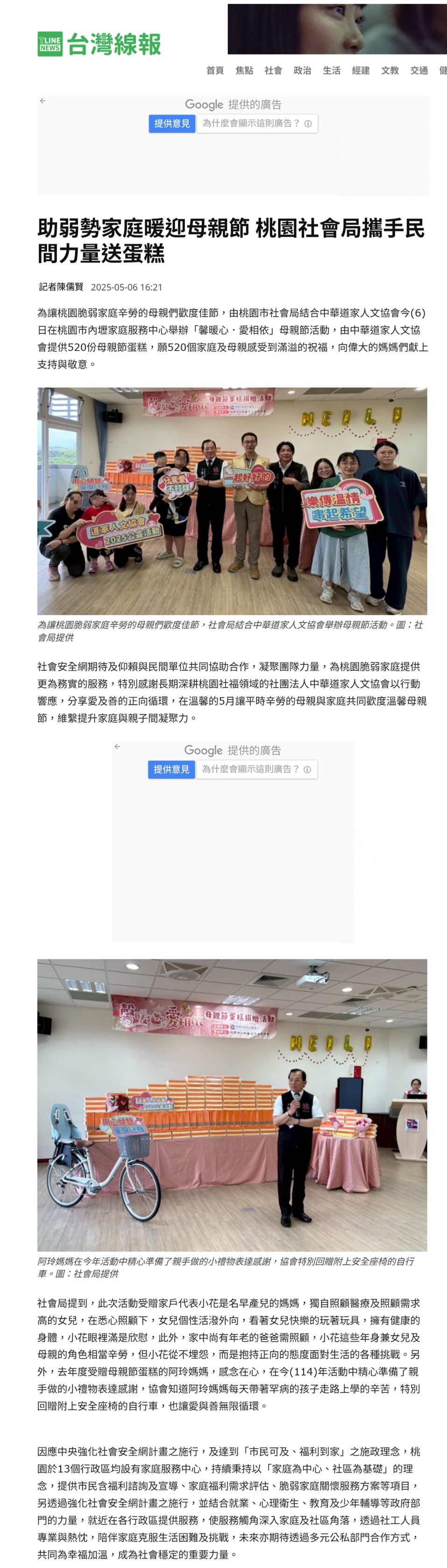Image resolution: width=447 pixels, height=1568 pixels.
Task: Select the 政治 nav item
Action: pyautogui.click(x=303, y=70)
